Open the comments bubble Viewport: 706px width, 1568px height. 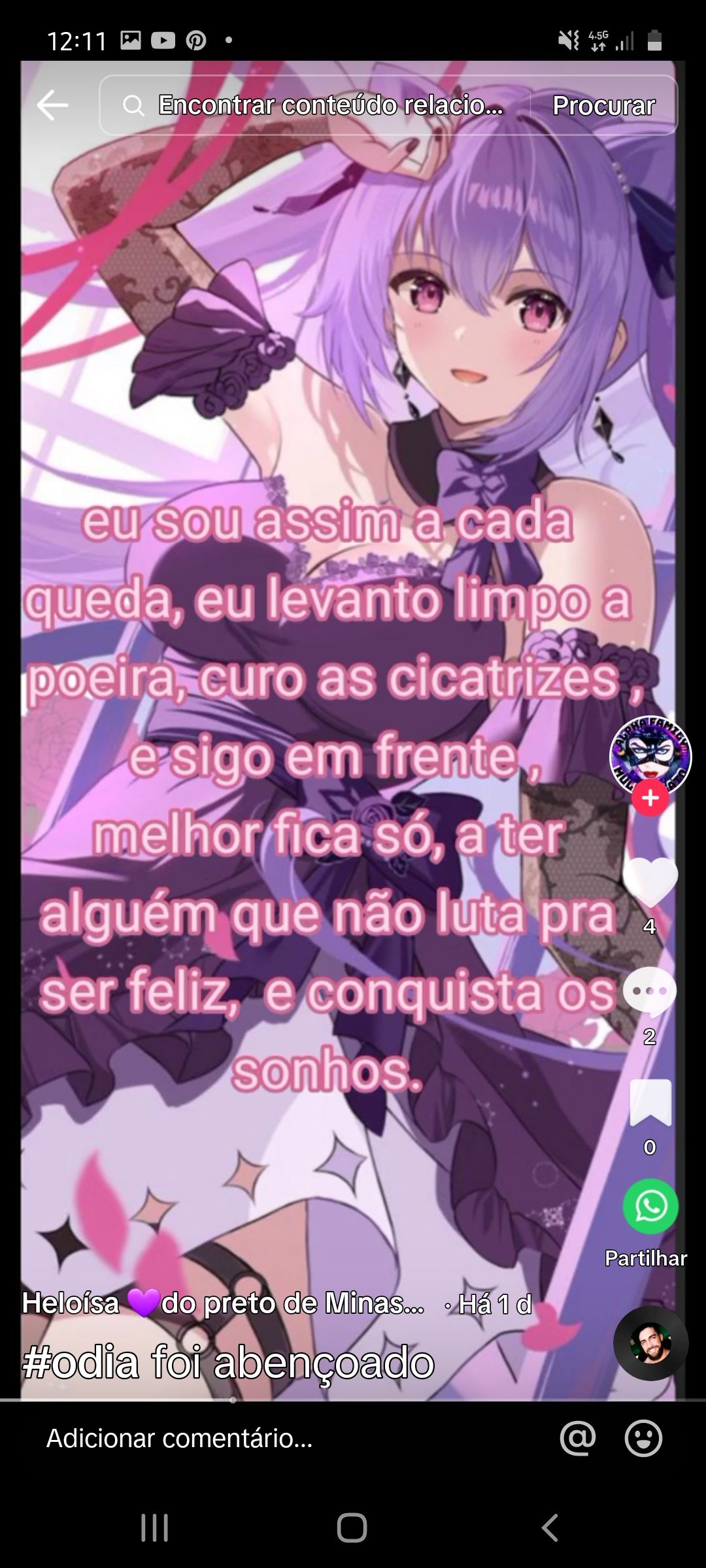[x=650, y=992]
